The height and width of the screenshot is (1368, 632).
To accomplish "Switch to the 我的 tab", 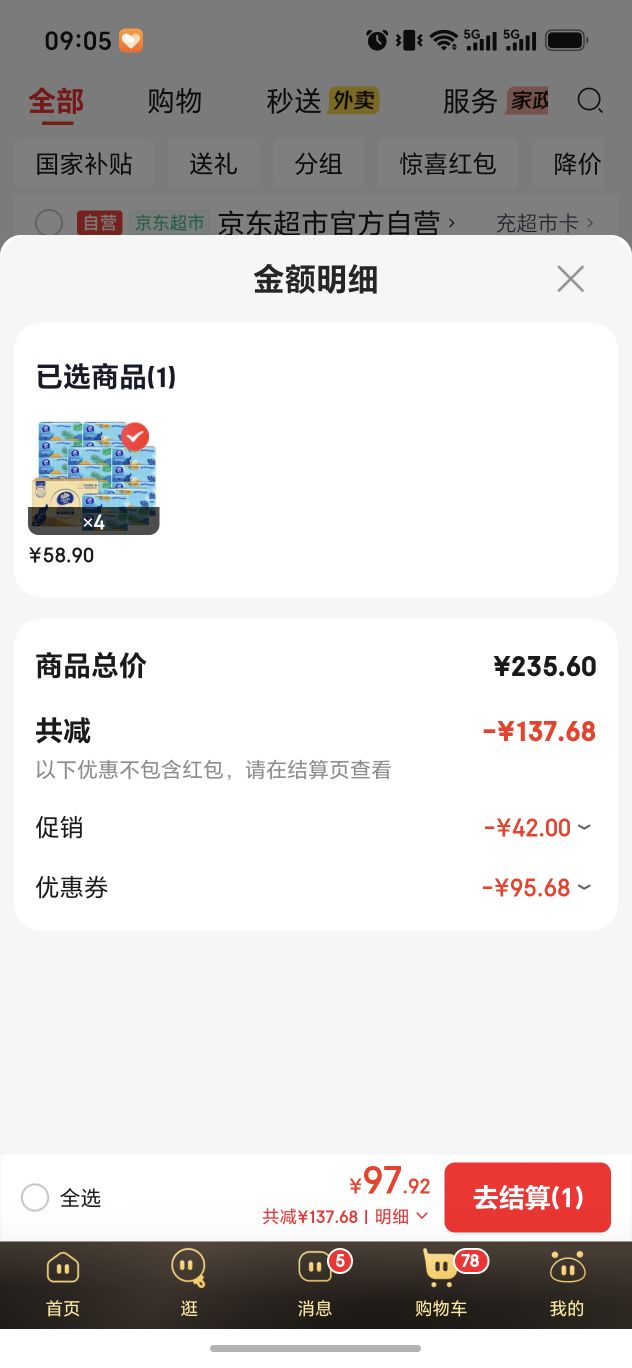I will (567, 1284).
